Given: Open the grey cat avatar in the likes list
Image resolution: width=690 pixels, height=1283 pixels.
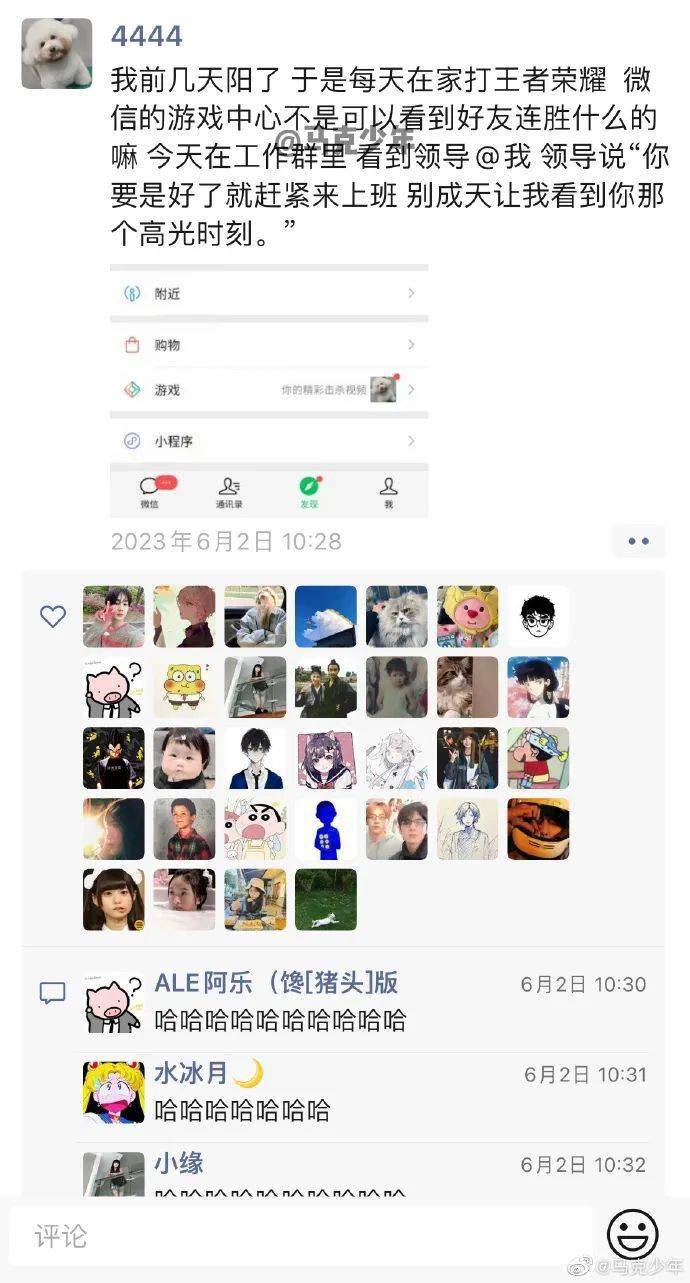Looking at the screenshot, I should pyautogui.click(x=396, y=616).
